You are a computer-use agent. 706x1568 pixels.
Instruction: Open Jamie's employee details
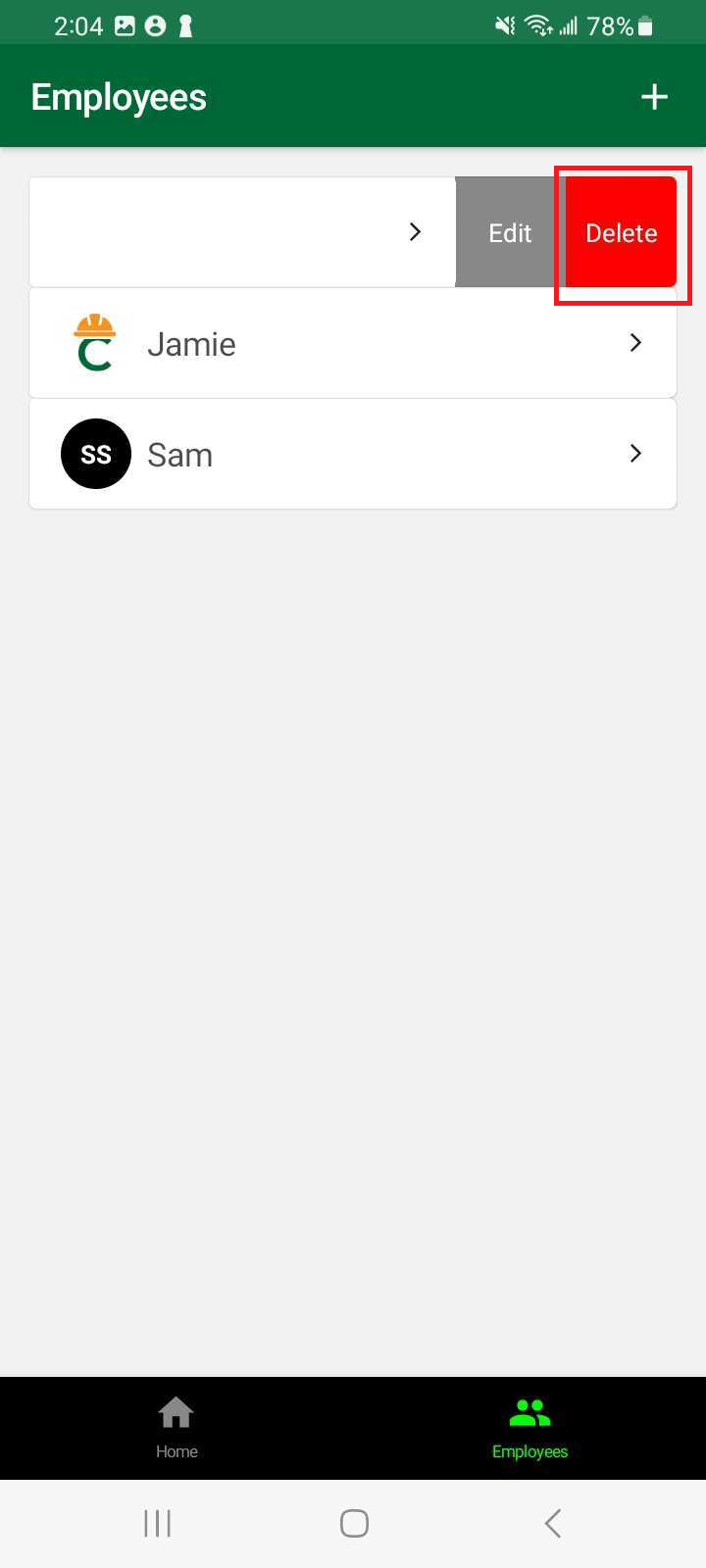point(353,344)
